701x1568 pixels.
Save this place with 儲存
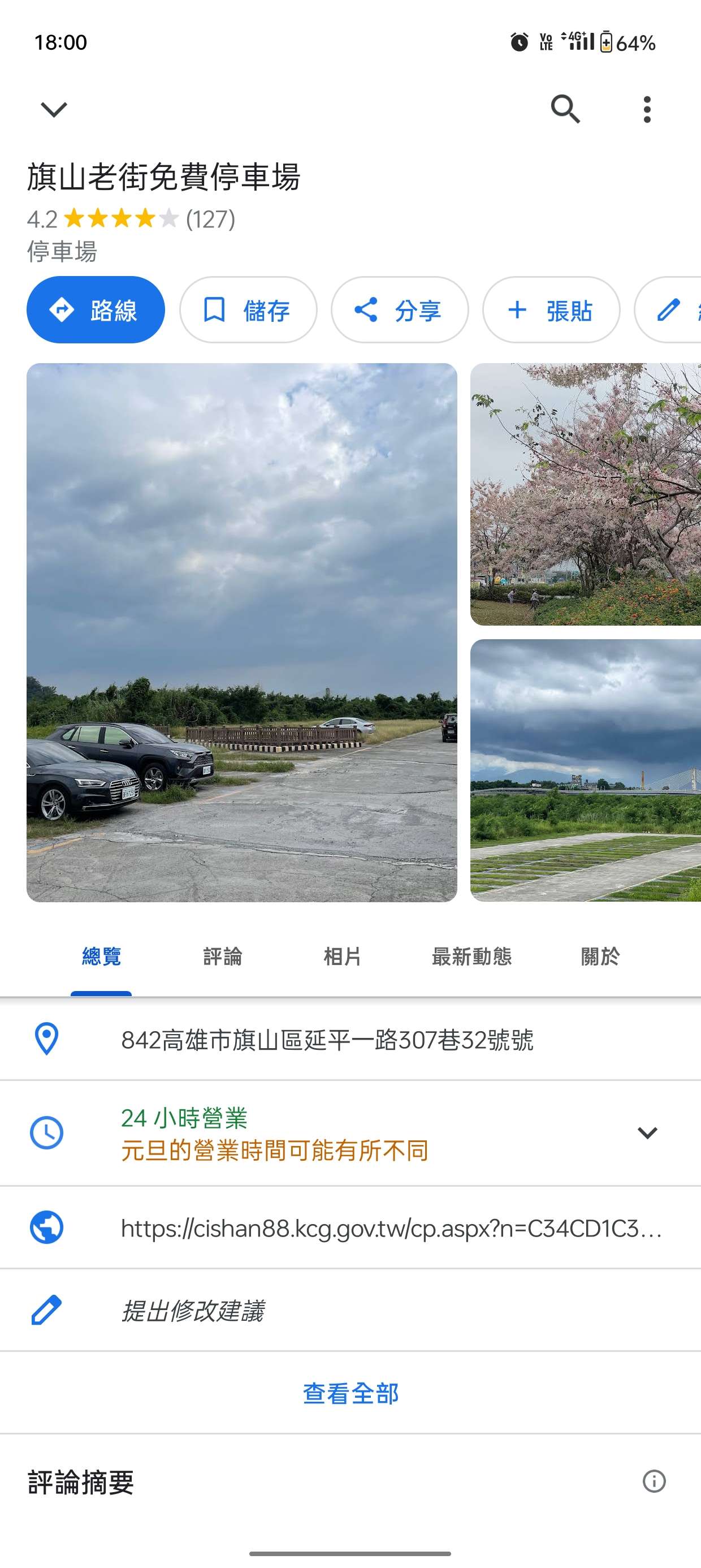tap(248, 310)
